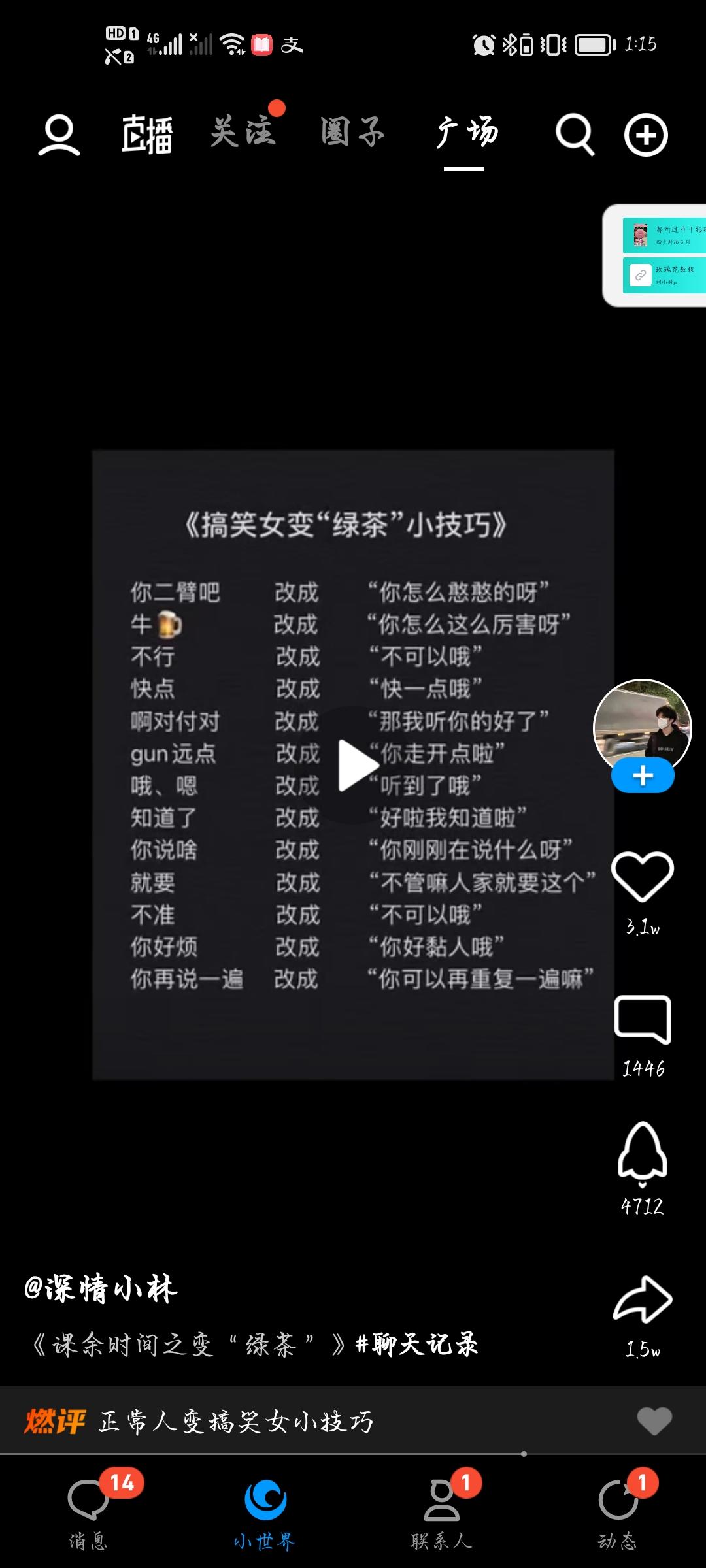Open the search icon
The width and height of the screenshot is (706, 1568).
575,134
